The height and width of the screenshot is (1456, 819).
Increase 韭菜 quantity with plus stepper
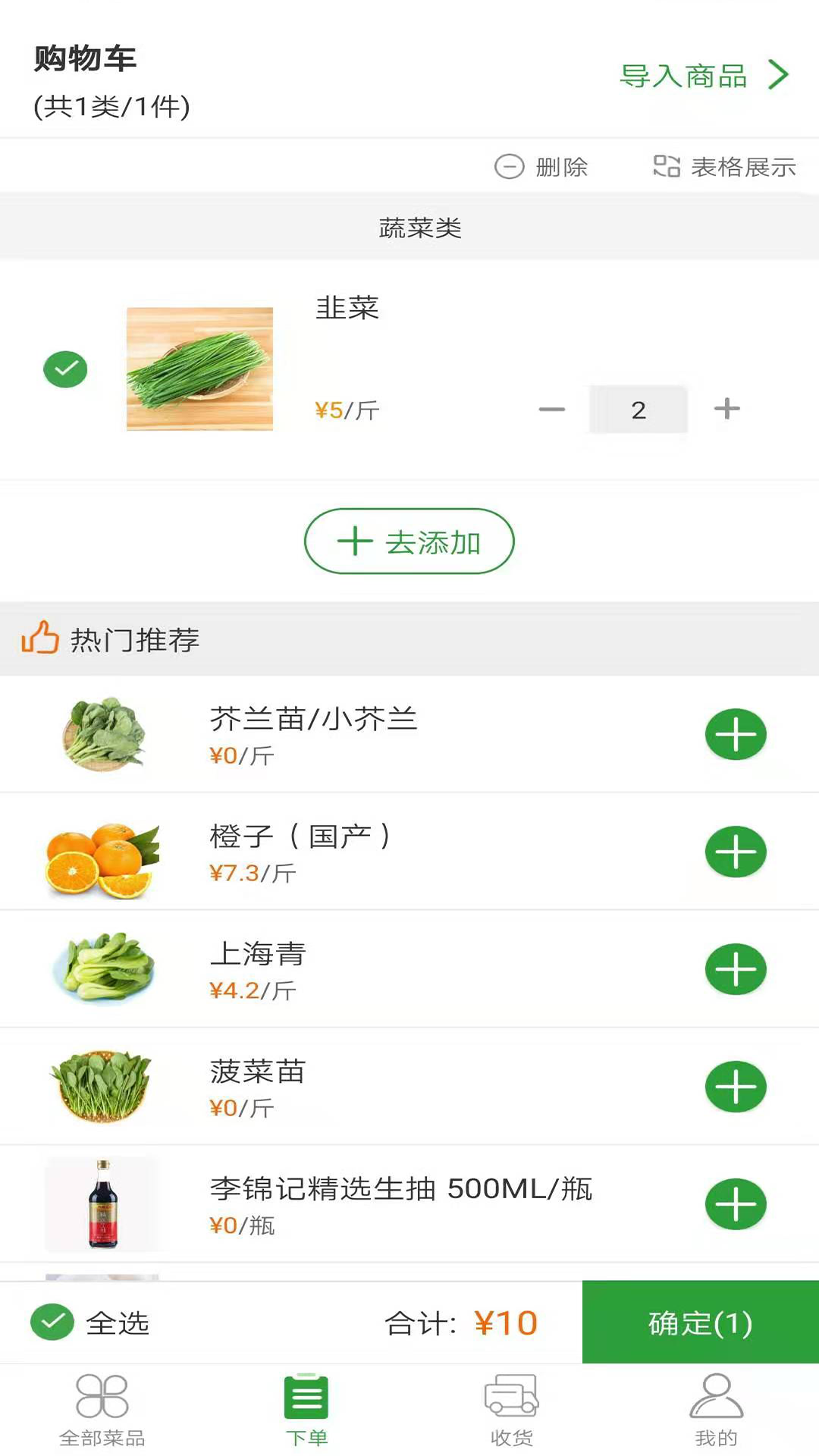[726, 409]
